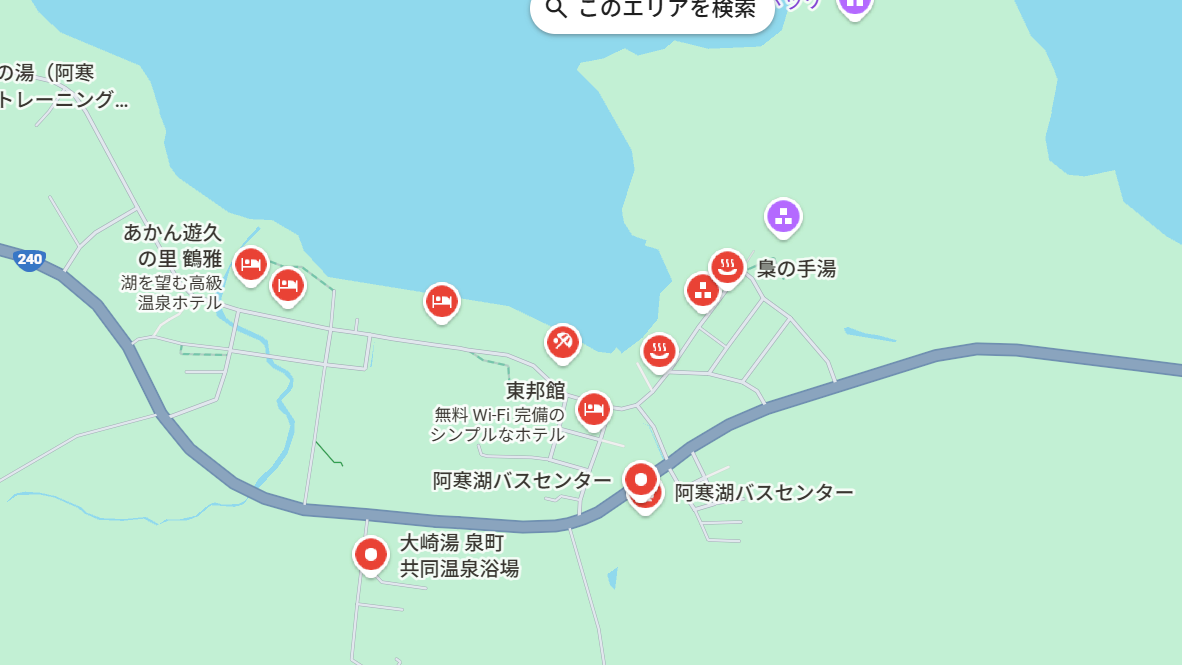Open the 梟の手湯 hot spring pin
This screenshot has width=1182, height=665.
click(x=727, y=268)
